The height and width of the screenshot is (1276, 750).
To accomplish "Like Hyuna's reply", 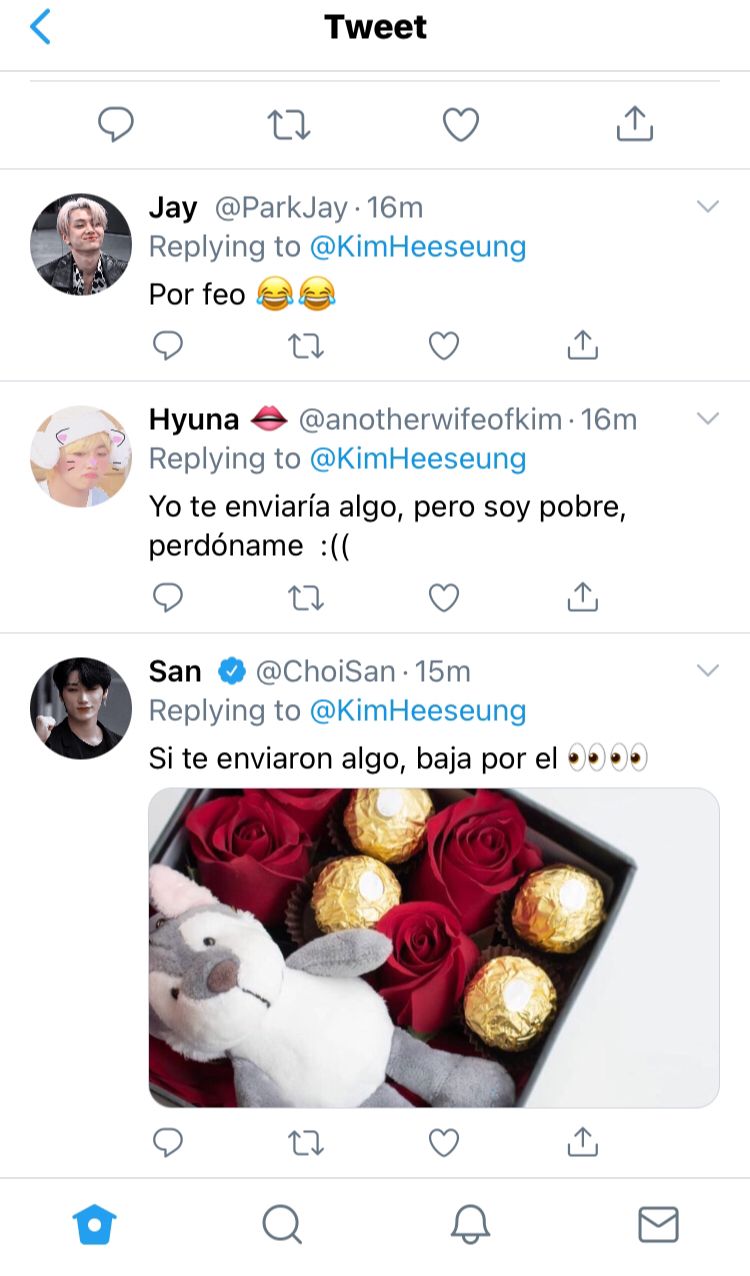I will (444, 598).
